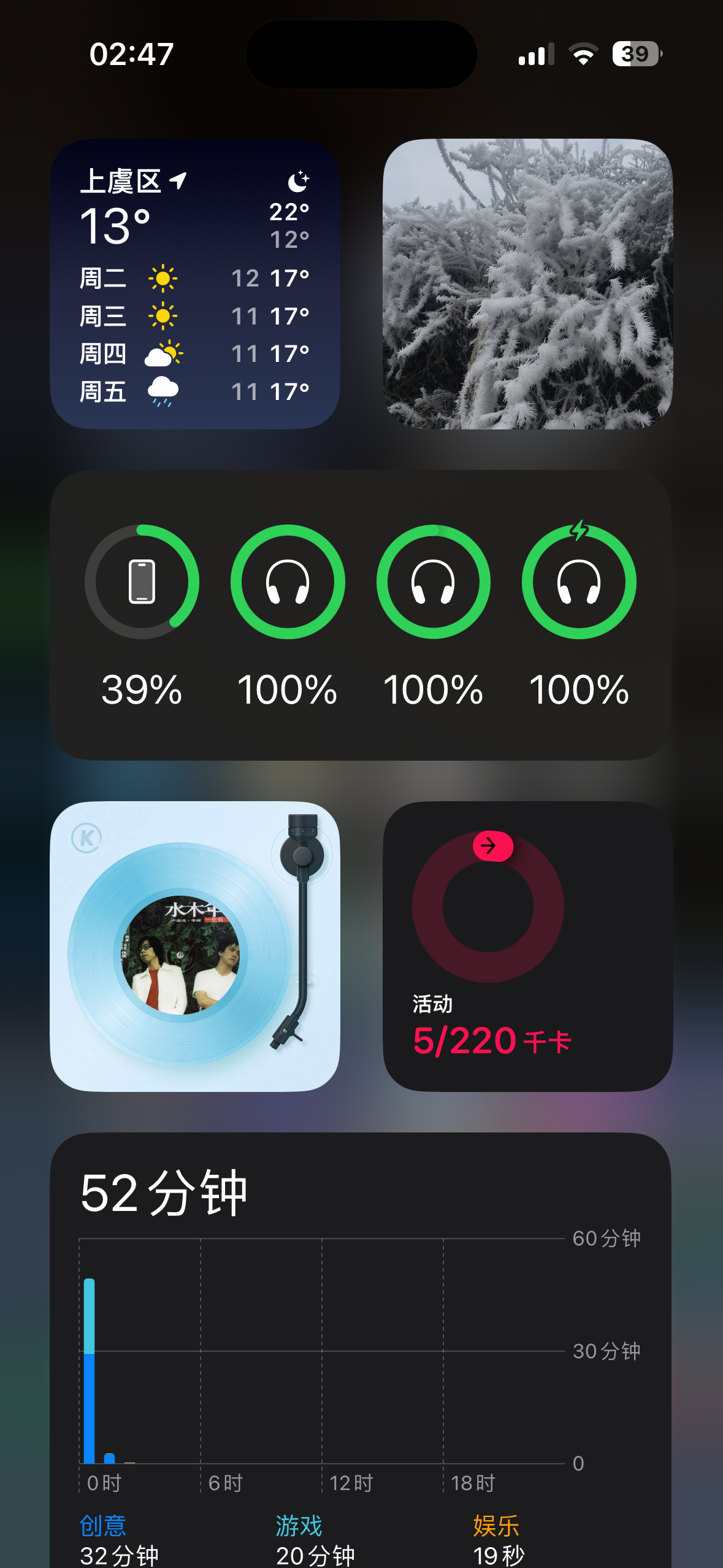This screenshot has width=723, height=1568.
Task: Open the 活动 fitness ring widget
Action: [527, 946]
